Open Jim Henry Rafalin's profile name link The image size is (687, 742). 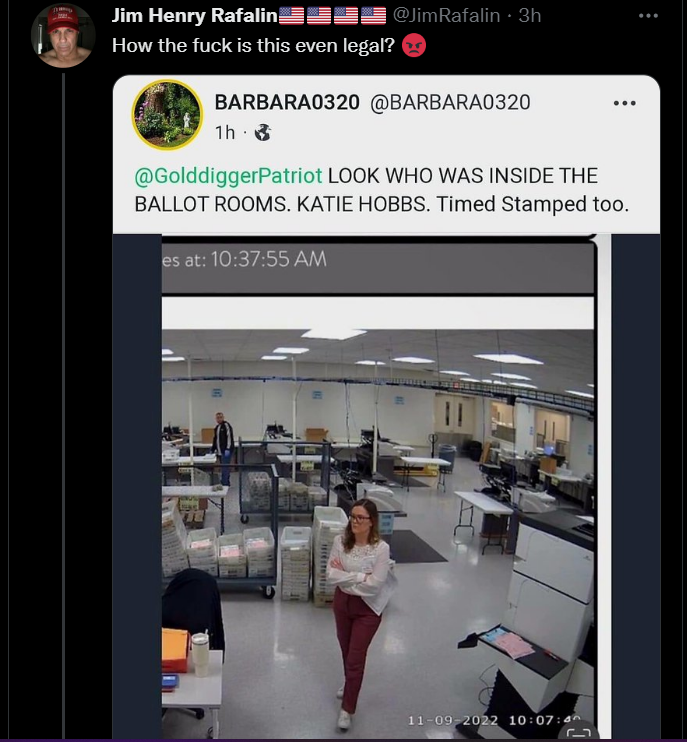point(193,16)
